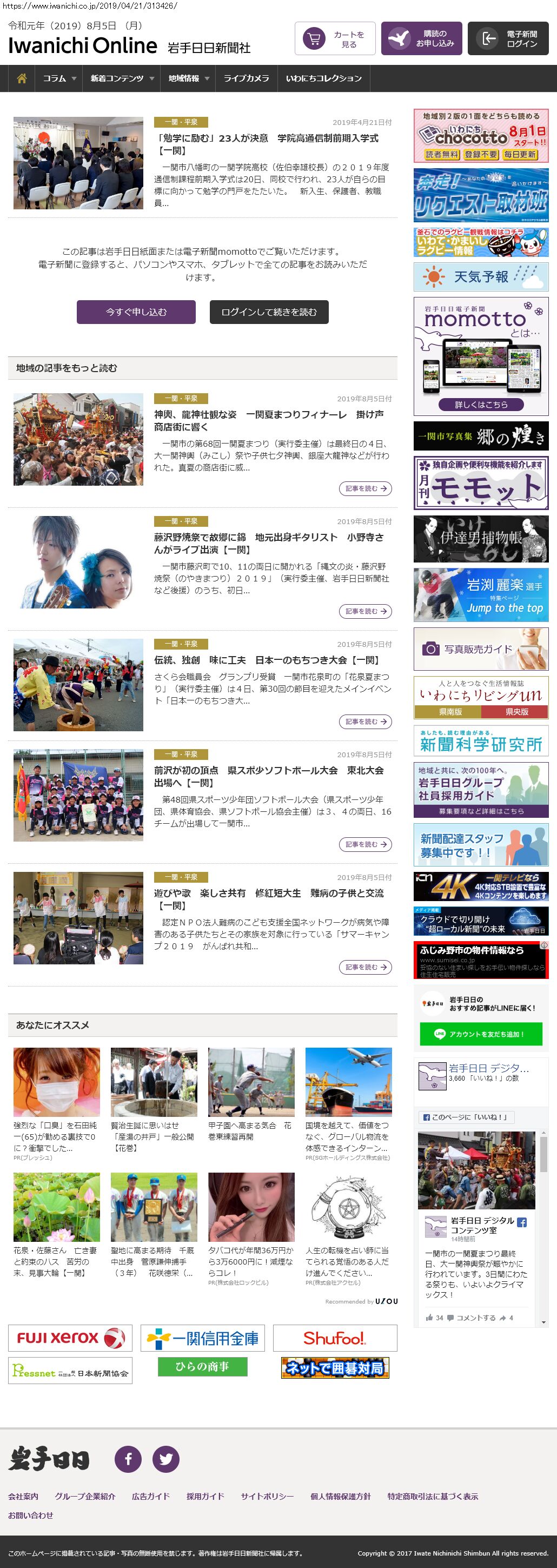
Task: Open momotto 詳しくはこちら banner
Action: (480, 404)
